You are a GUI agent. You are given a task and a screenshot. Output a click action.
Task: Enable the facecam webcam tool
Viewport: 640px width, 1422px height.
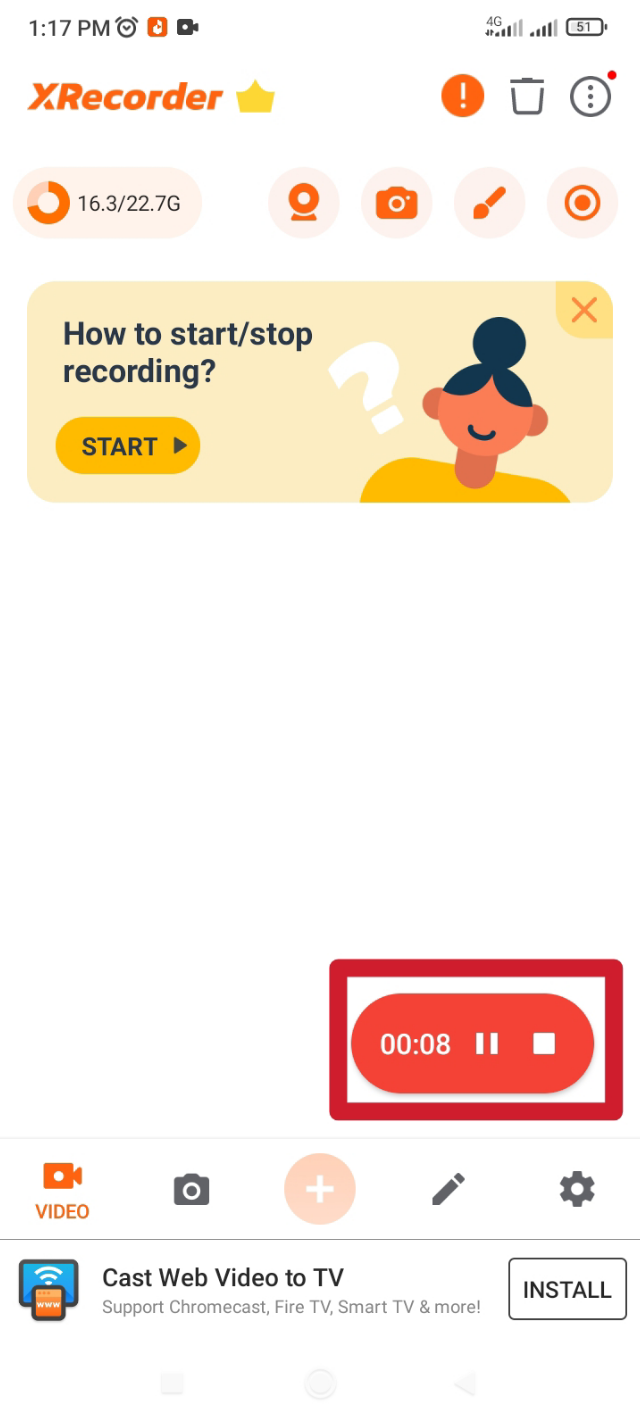tap(303, 204)
